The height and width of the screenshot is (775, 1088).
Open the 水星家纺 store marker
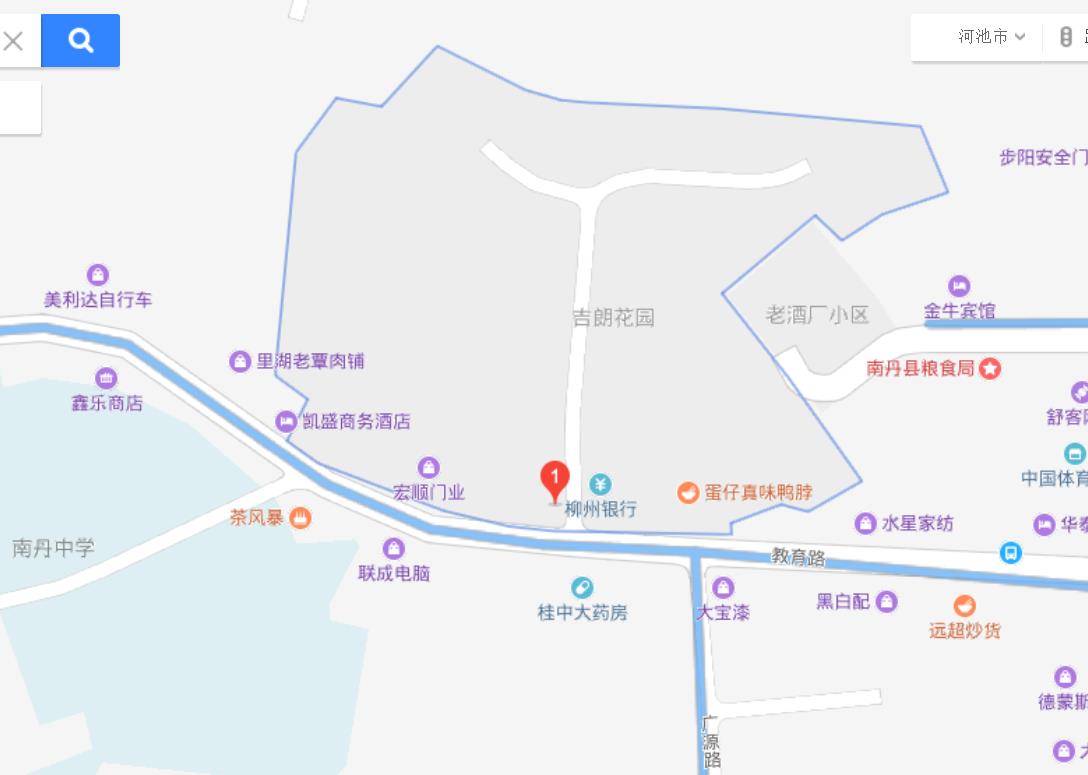(866, 523)
